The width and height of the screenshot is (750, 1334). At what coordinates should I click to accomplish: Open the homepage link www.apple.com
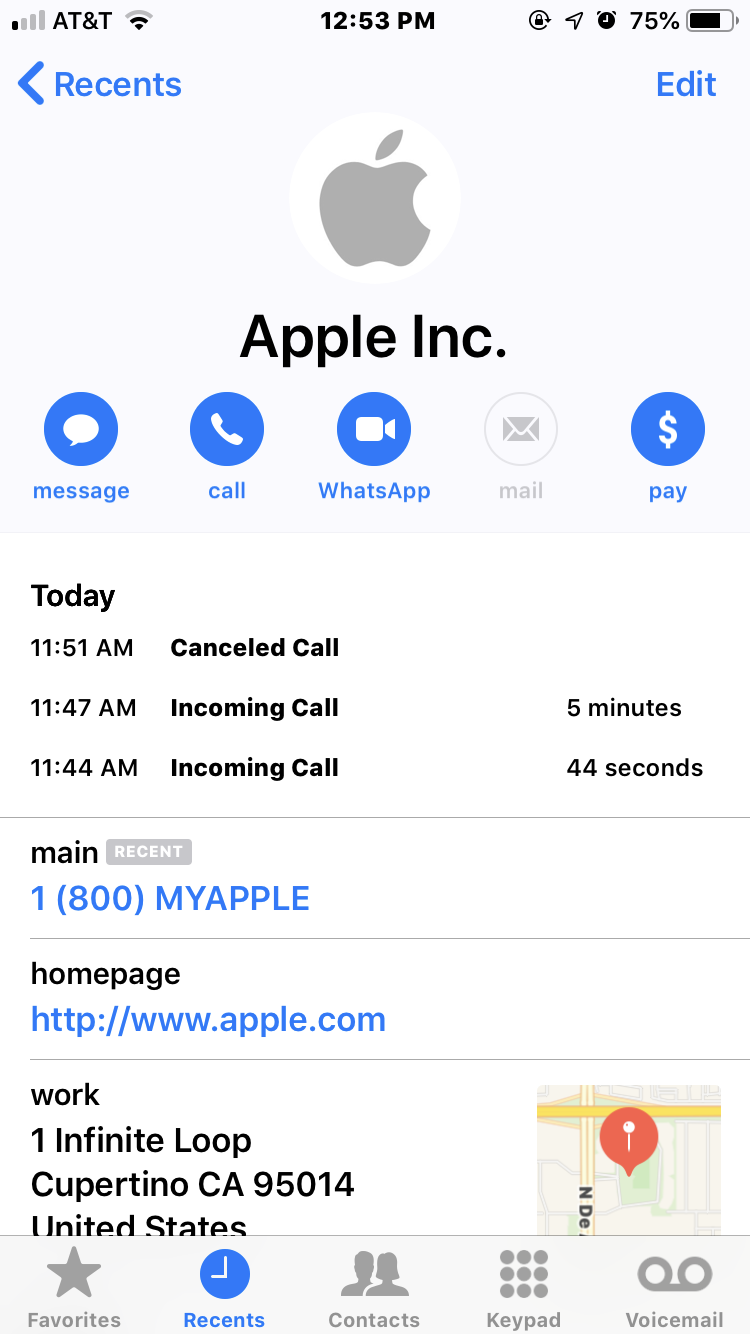tap(208, 1019)
